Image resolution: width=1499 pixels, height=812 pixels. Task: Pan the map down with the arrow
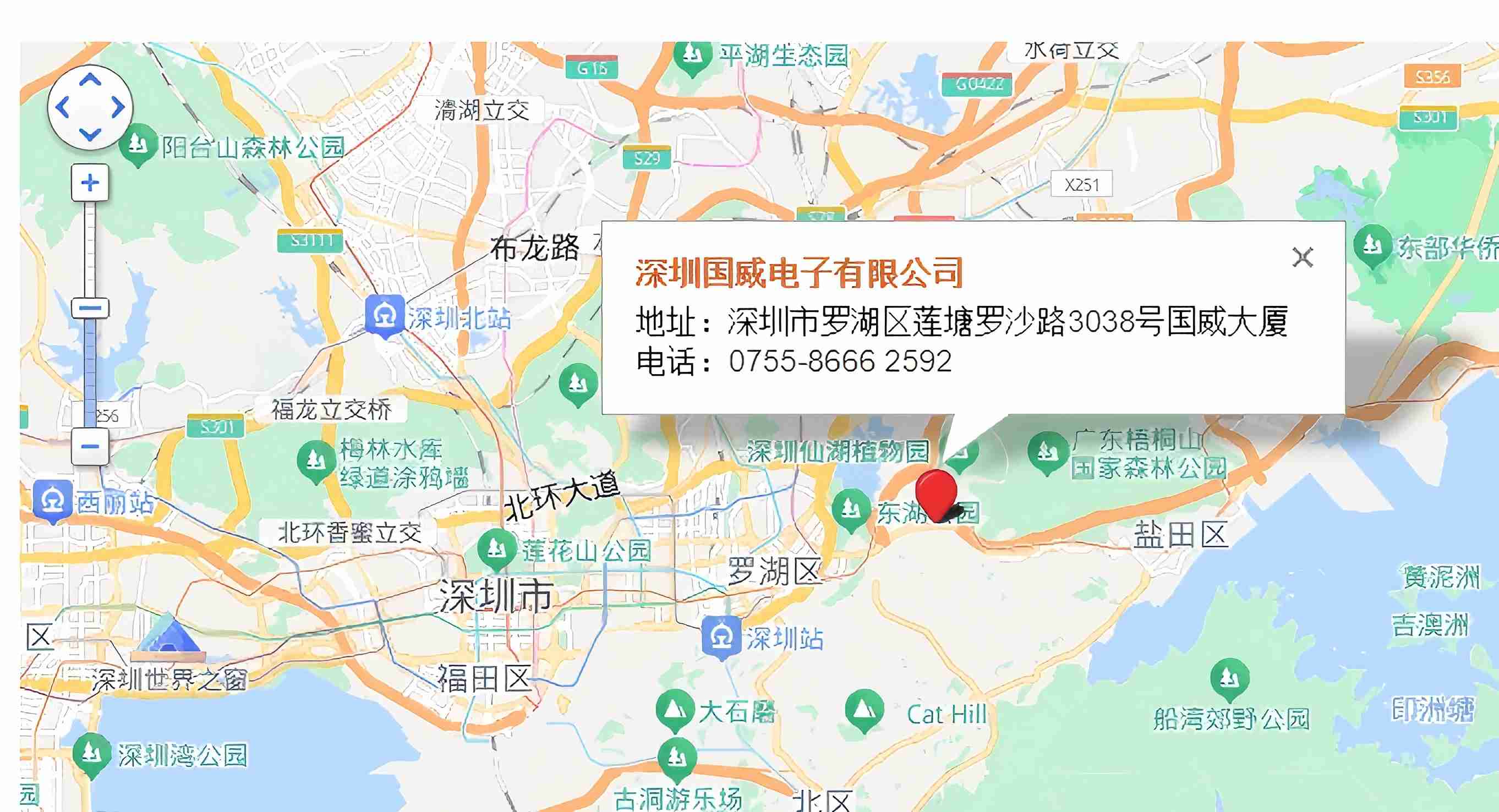pos(90,135)
